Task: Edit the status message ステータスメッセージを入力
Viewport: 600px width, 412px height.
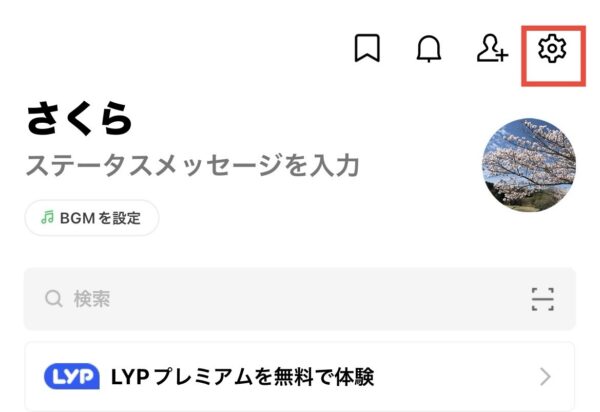Action: point(192,165)
